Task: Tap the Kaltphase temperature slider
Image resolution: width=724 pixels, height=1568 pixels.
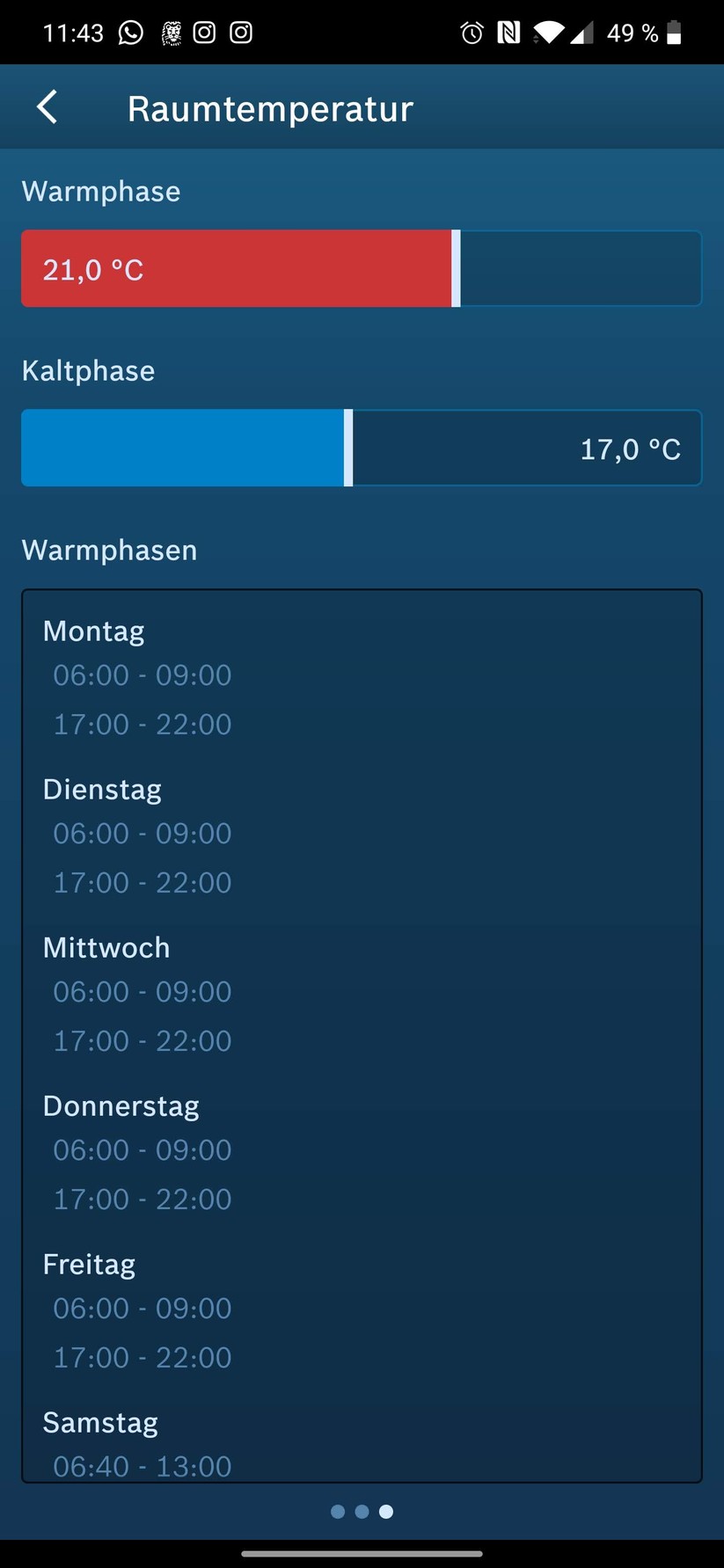Action: [361, 449]
